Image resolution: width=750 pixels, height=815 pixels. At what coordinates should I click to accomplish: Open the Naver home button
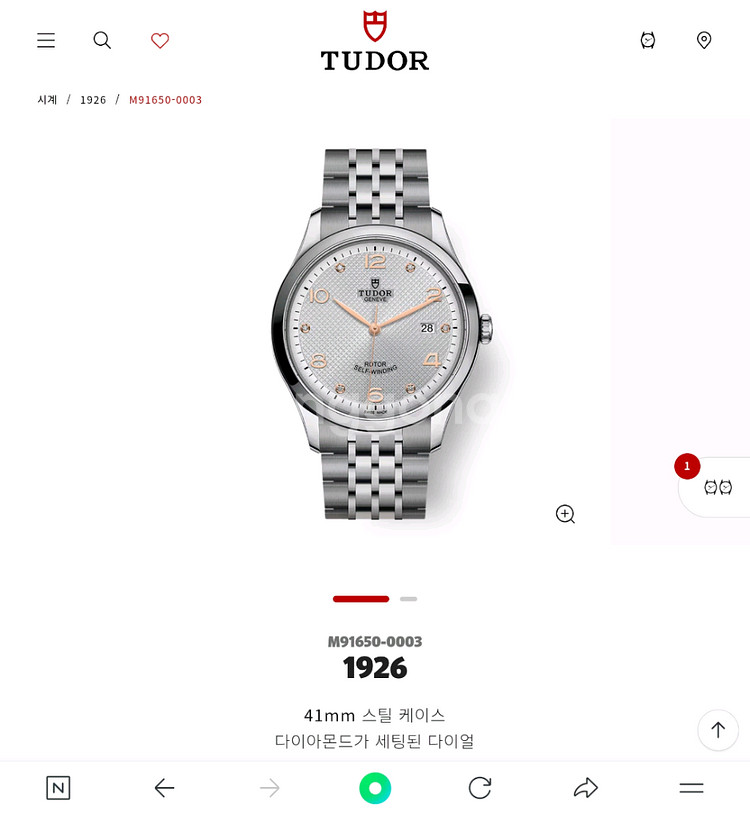(x=58, y=788)
